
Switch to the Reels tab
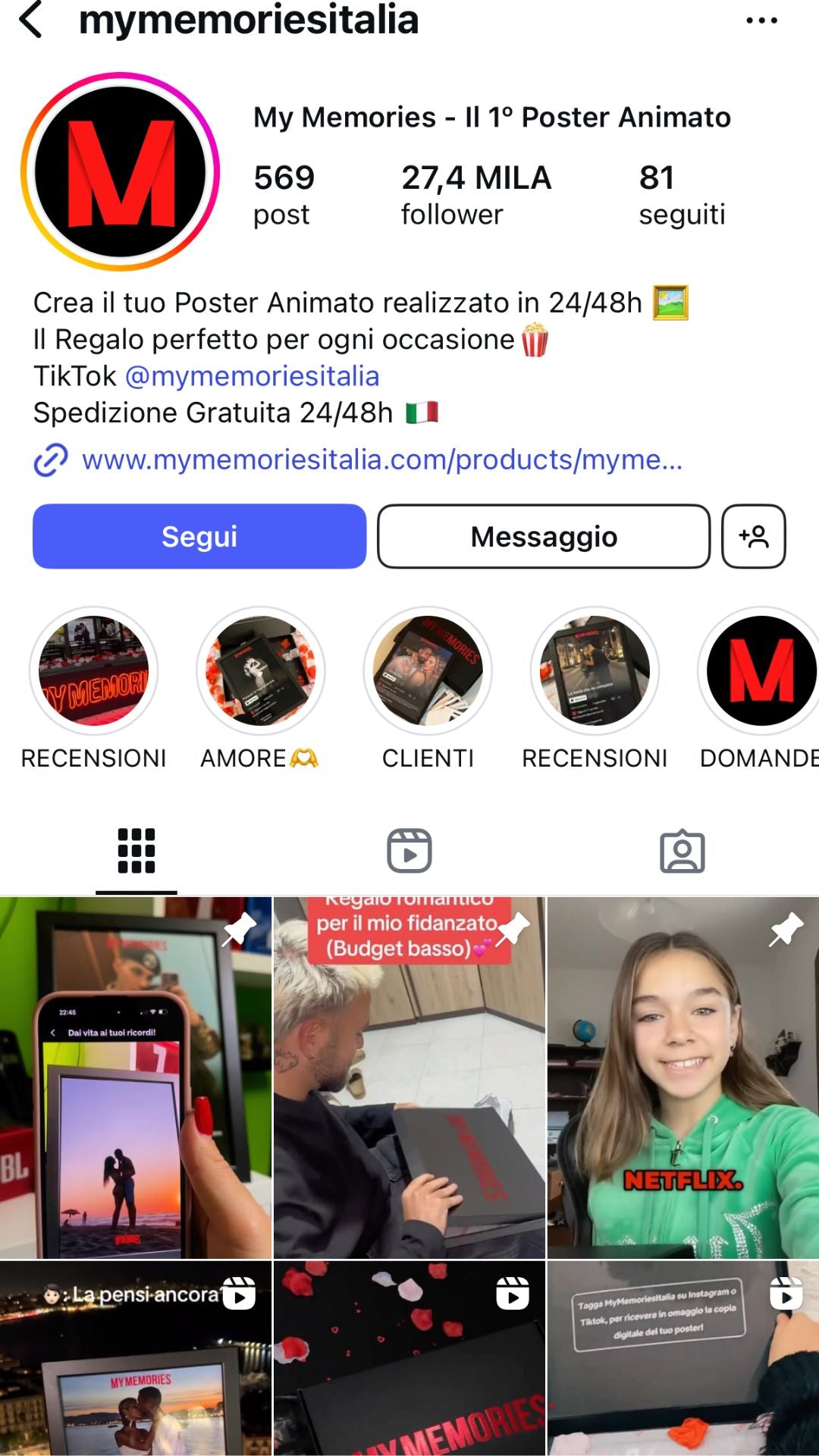(x=409, y=851)
